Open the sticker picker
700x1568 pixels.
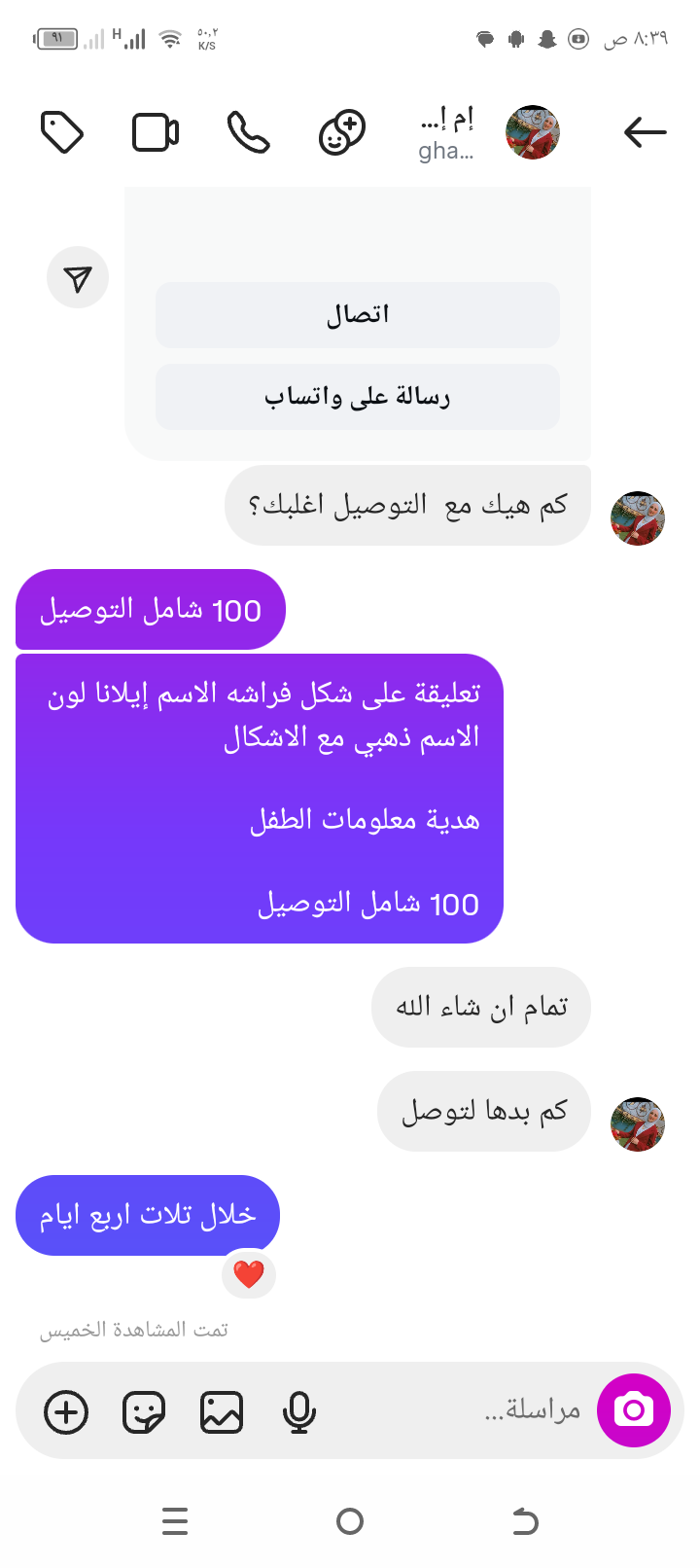(x=144, y=1412)
